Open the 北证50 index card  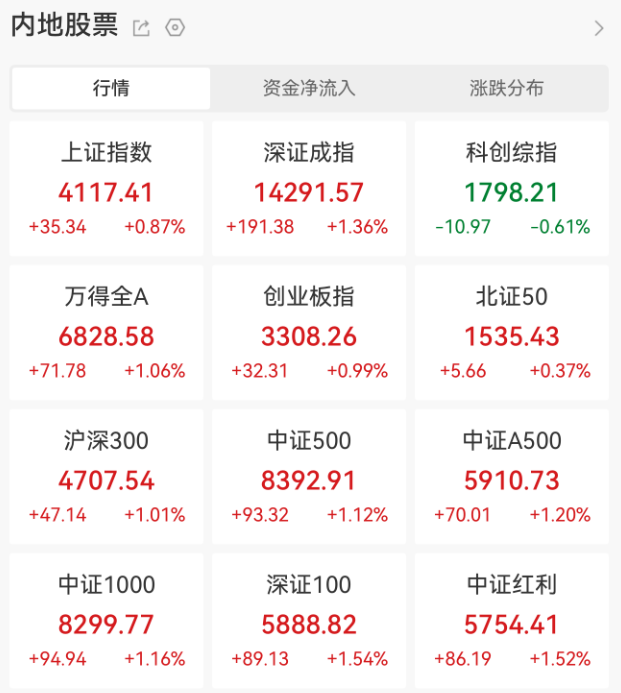tap(512, 333)
